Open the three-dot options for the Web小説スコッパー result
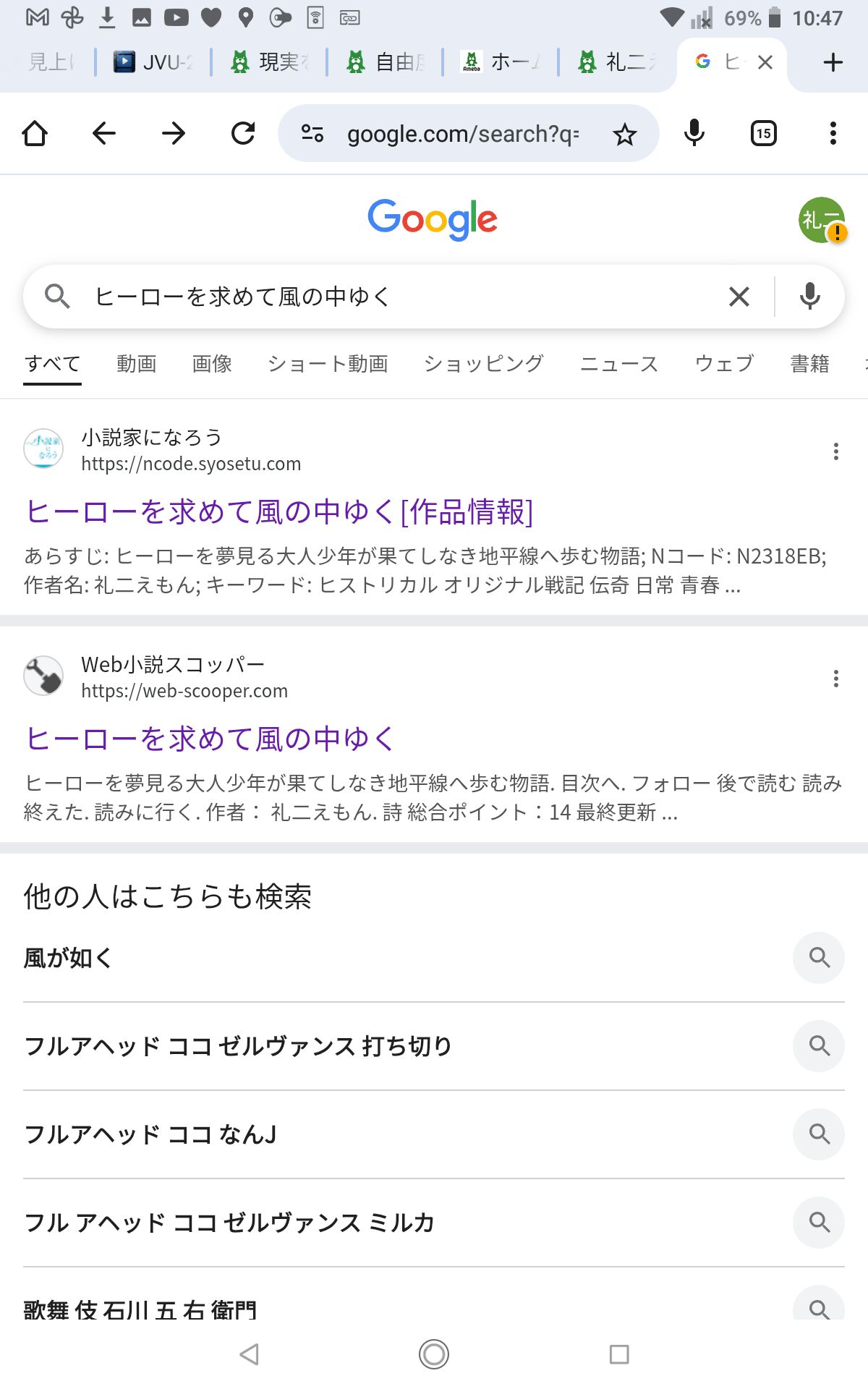868x1389 pixels. [835, 677]
